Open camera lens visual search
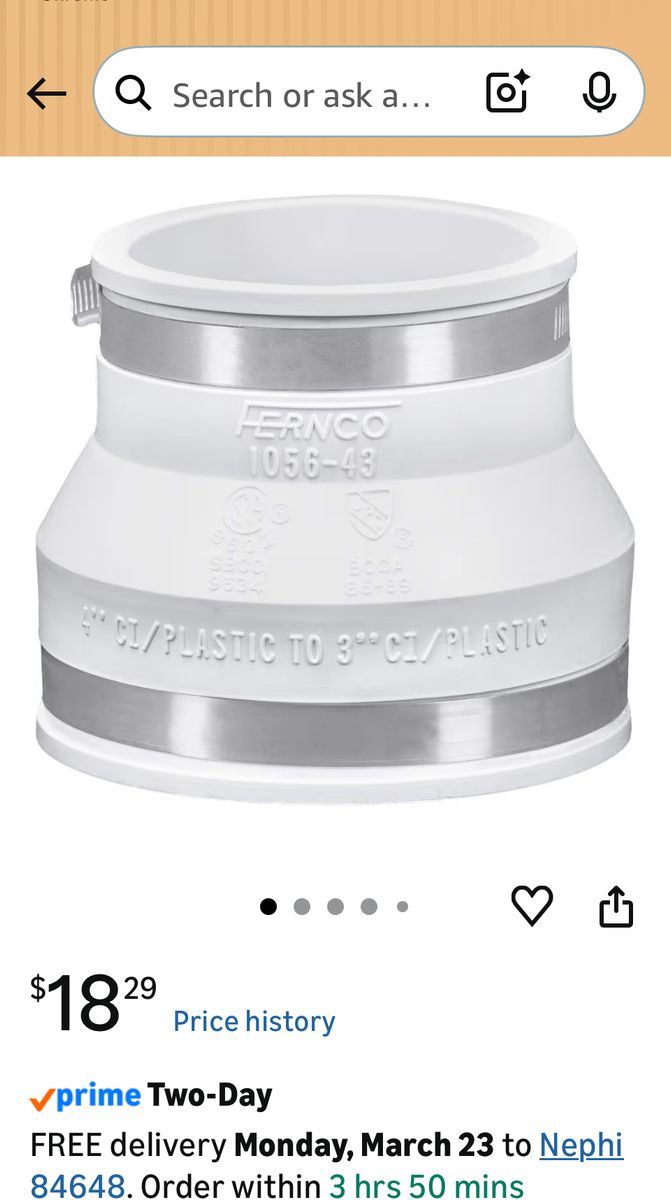This screenshot has width=671, height=1200. click(507, 94)
